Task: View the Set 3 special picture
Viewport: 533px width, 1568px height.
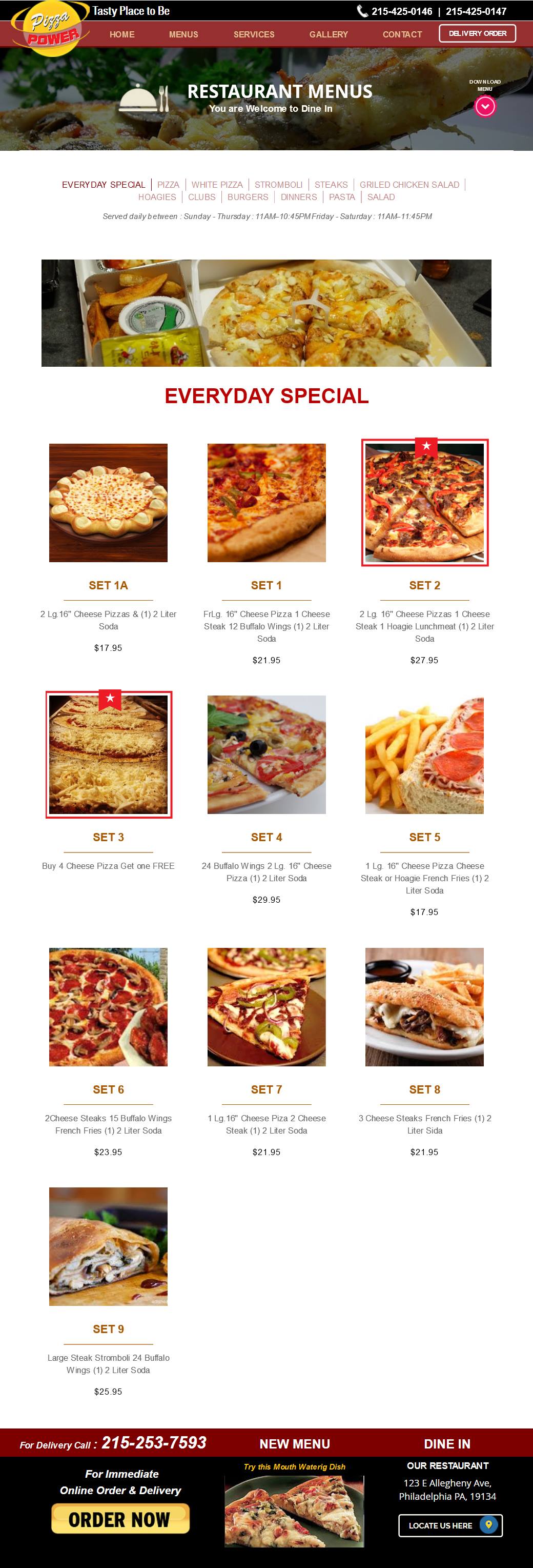Action: (108, 755)
